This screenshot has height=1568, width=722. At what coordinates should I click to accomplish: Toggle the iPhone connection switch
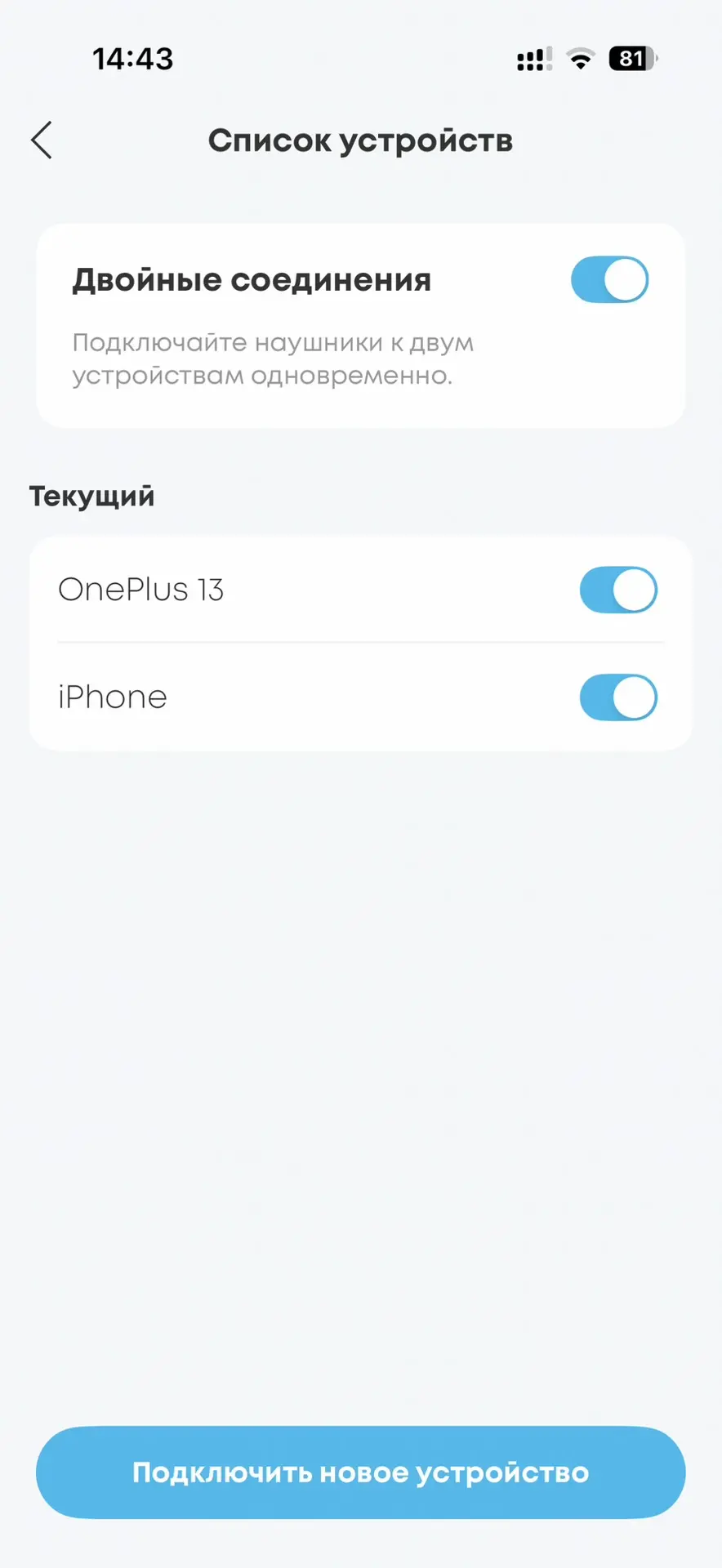point(618,697)
